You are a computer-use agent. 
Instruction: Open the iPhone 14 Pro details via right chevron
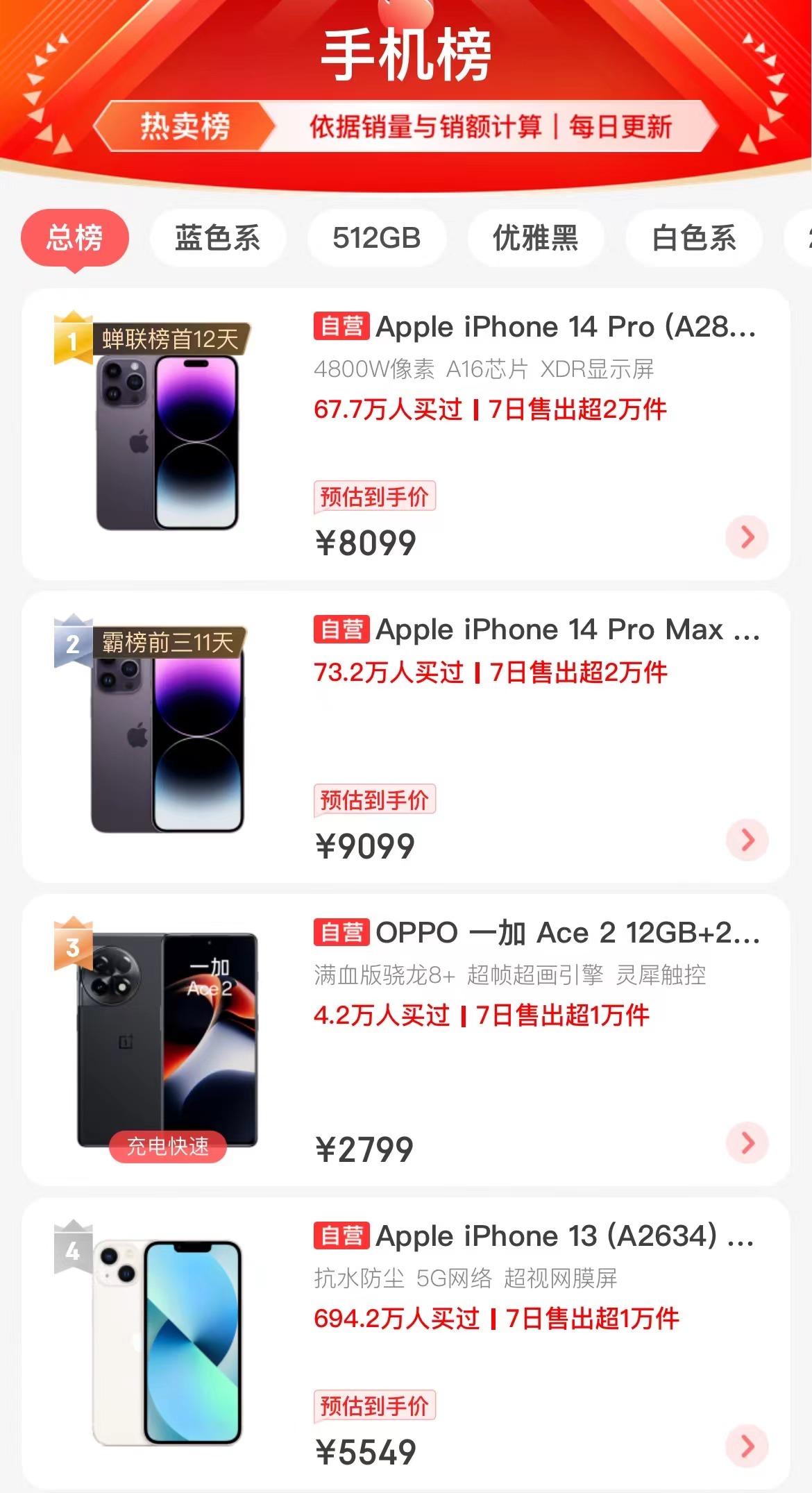click(x=746, y=537)
